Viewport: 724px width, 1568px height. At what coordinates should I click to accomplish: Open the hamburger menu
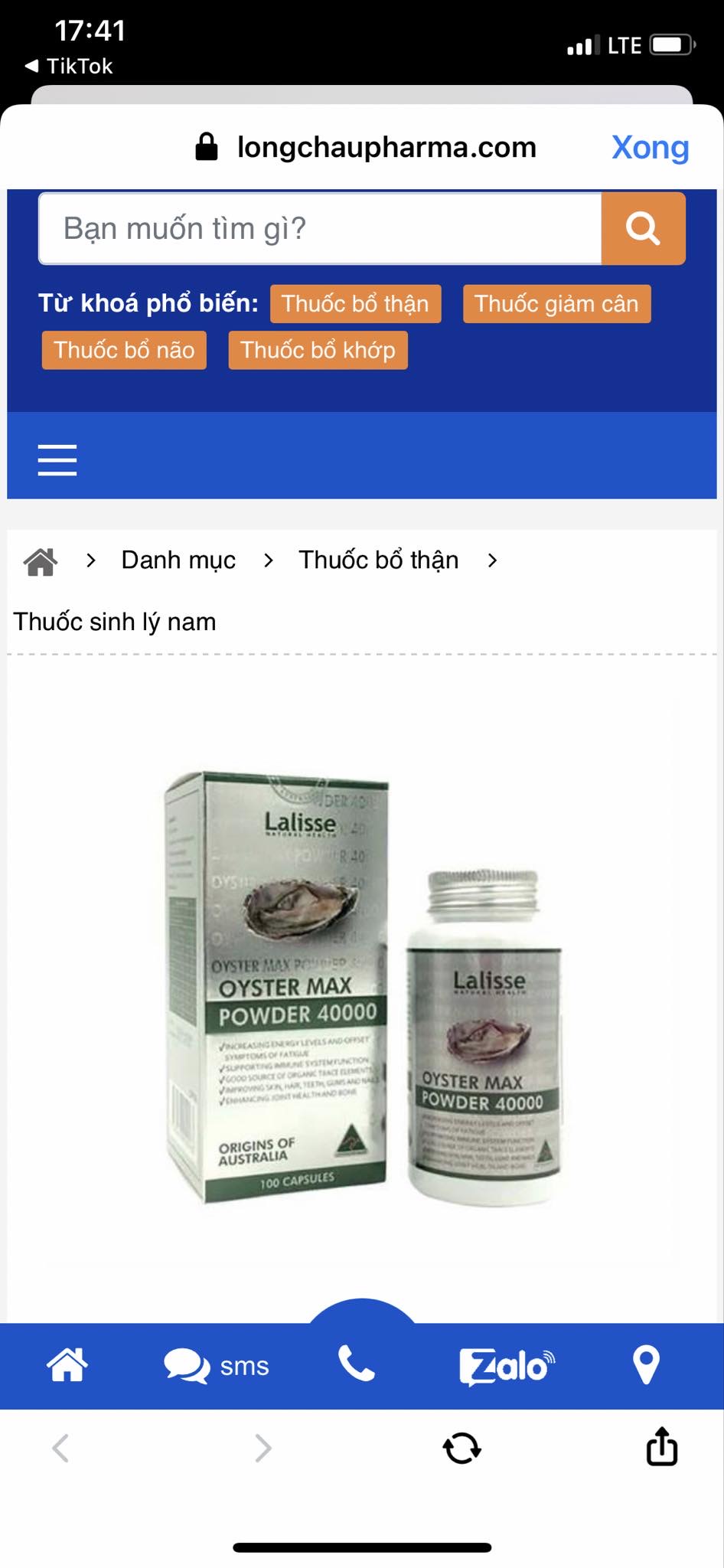coord(57,460)
